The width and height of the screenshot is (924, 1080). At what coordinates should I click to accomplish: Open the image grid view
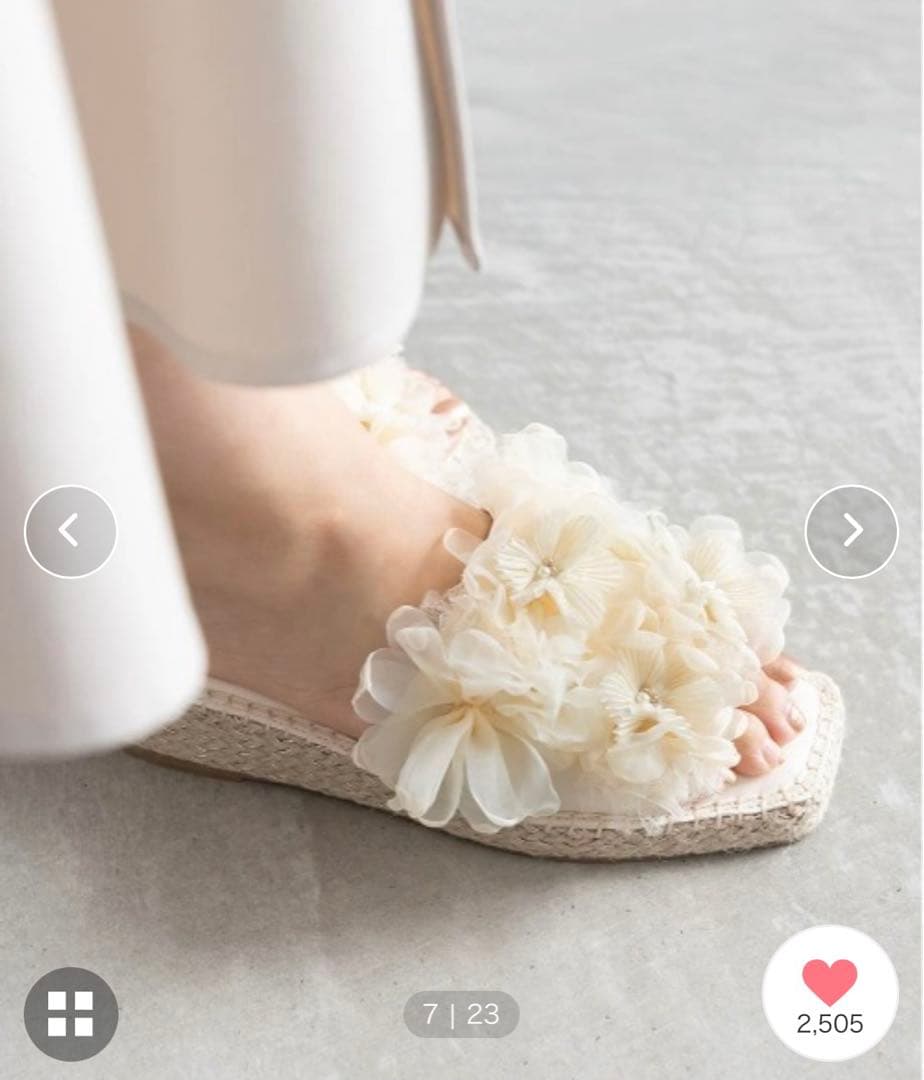point(70,1013)
